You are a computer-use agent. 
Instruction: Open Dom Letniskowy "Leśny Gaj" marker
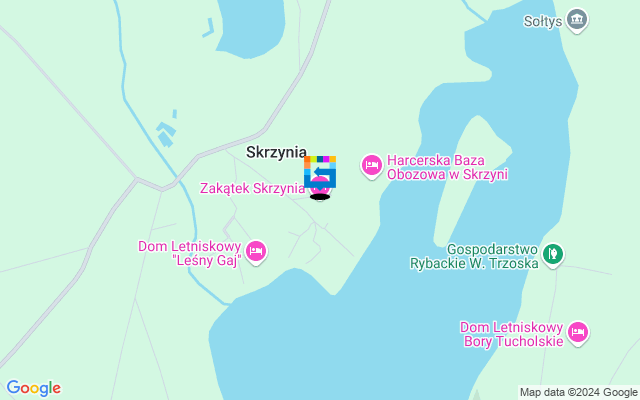click(256, 251)
